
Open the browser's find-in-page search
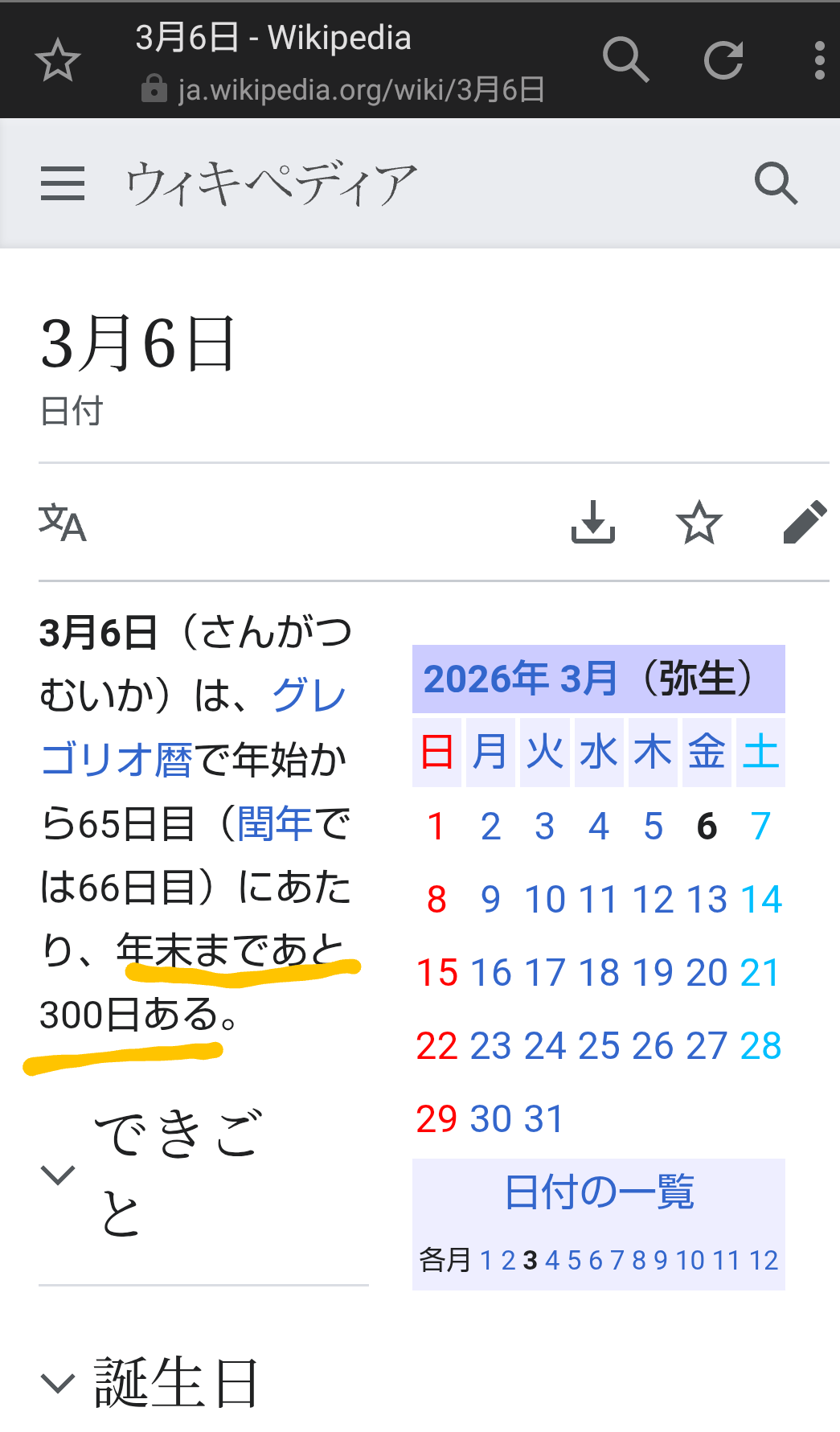(x=625, y=59)
